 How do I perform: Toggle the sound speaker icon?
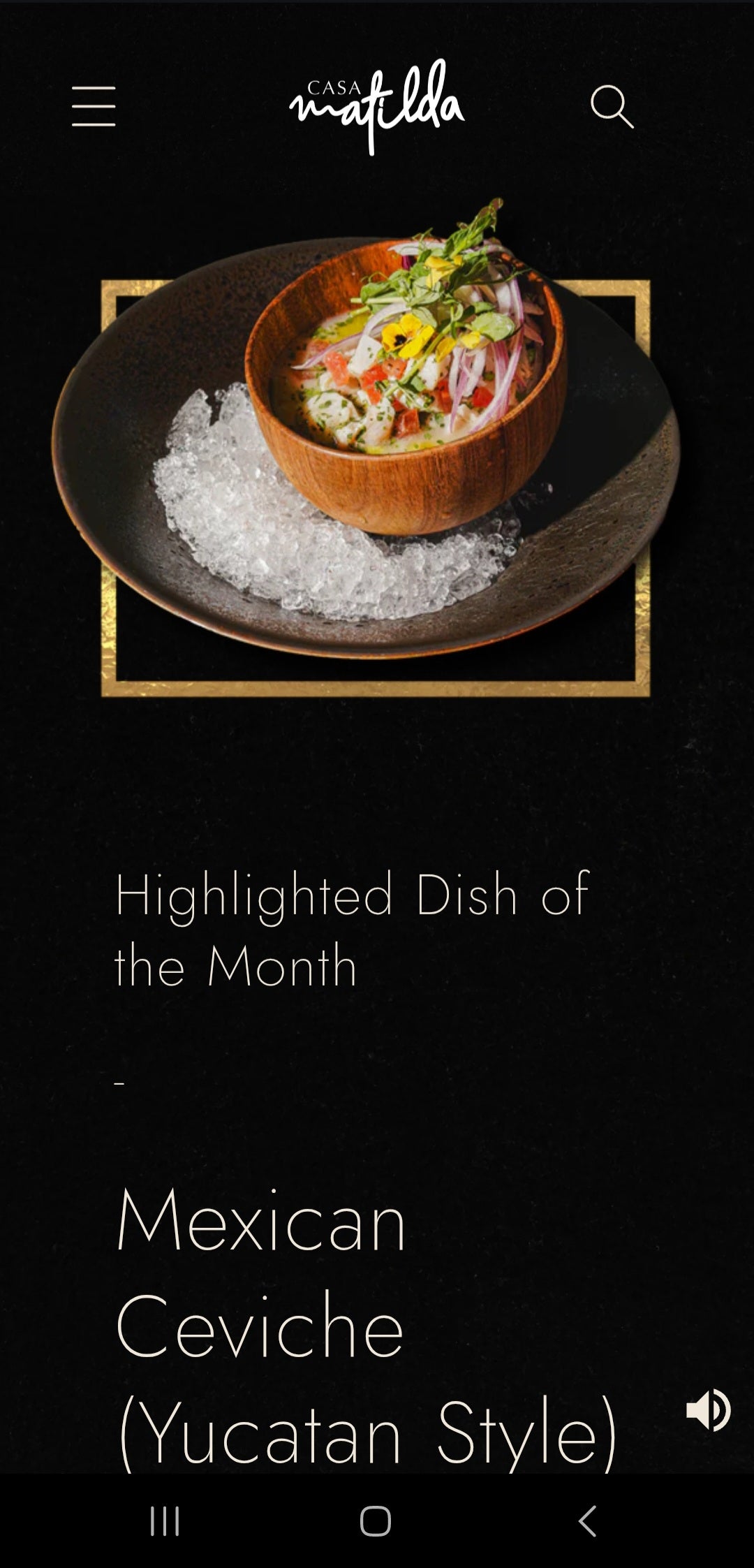pos(708,1410)
